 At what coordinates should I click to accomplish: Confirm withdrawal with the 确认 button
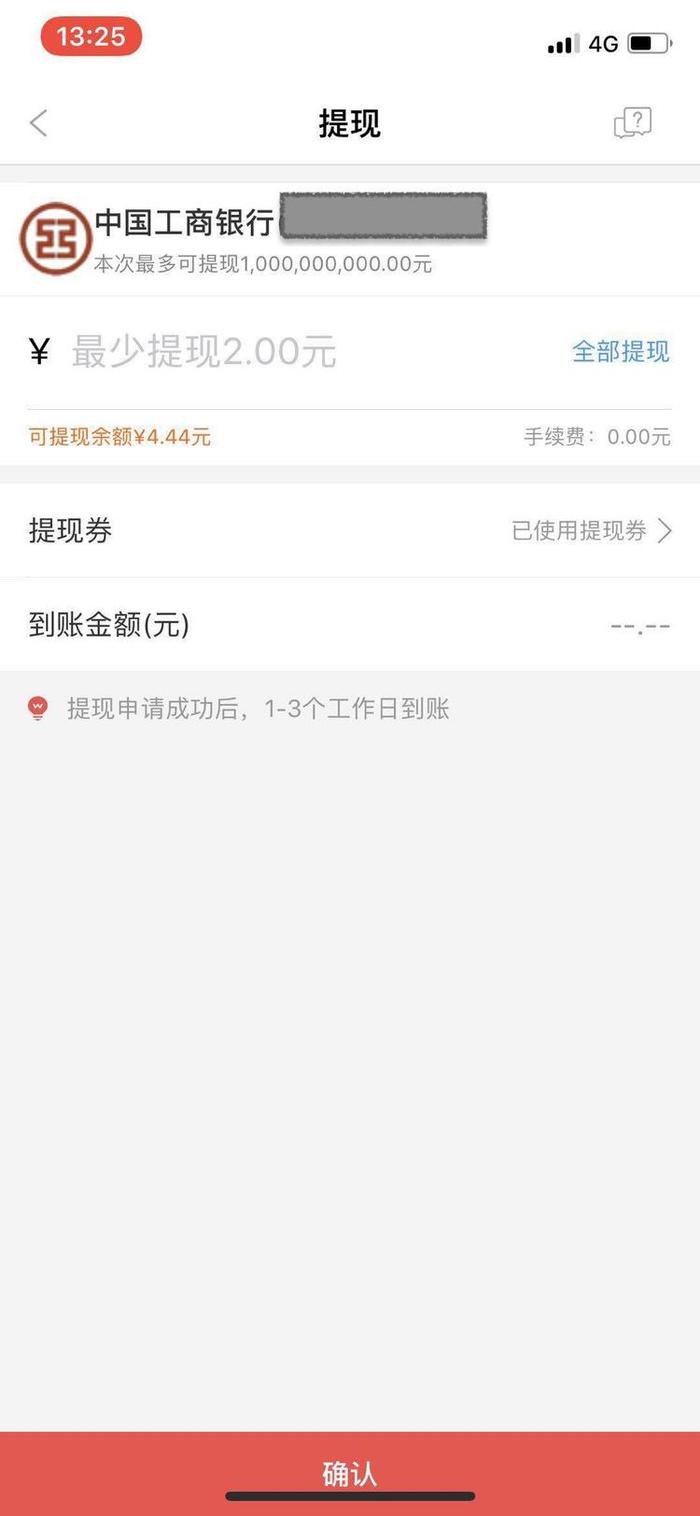tap(350, 1473)
